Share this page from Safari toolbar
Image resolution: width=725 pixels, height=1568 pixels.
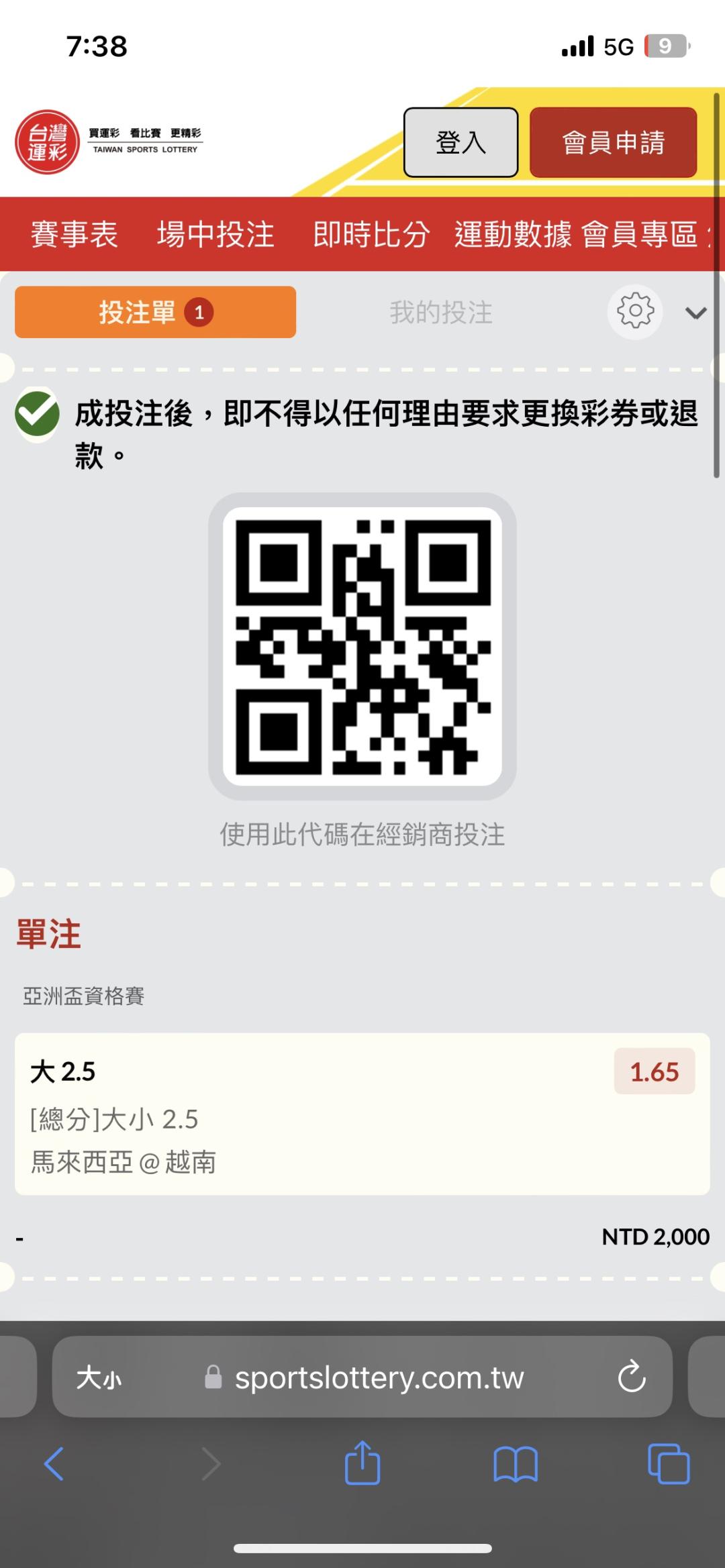pos(362,1463)
